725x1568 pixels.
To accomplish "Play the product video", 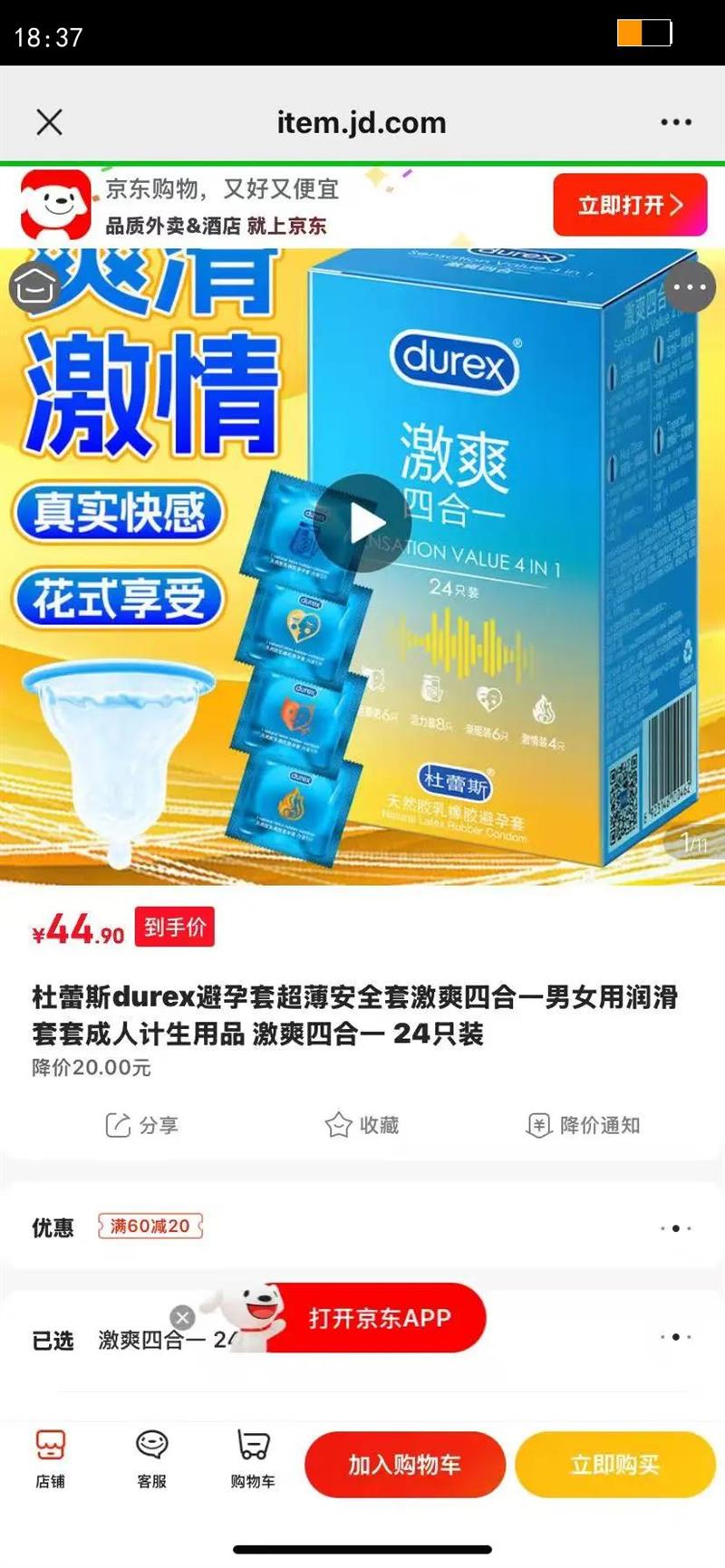I will pyautogui.click(x=362, y=518).
